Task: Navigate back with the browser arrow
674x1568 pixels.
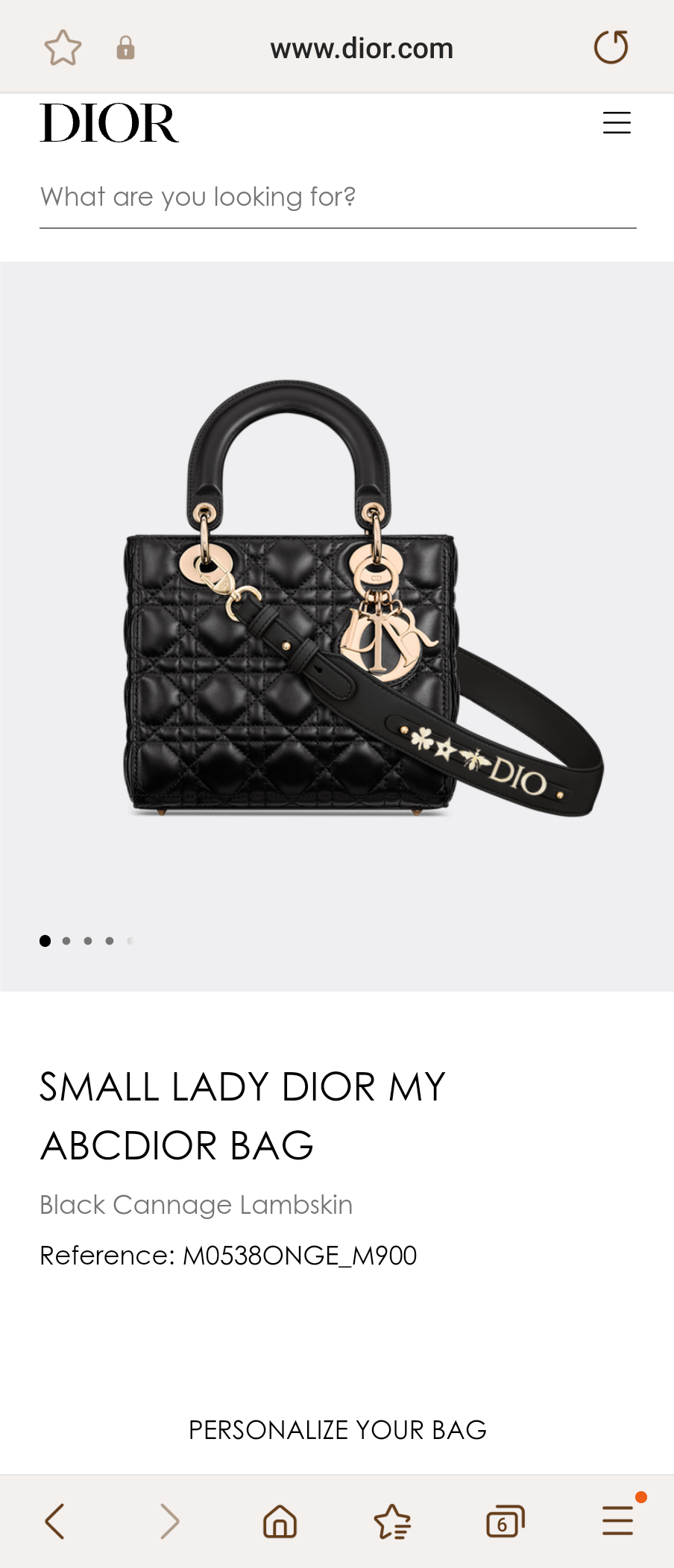Action: coord(55,1521)
